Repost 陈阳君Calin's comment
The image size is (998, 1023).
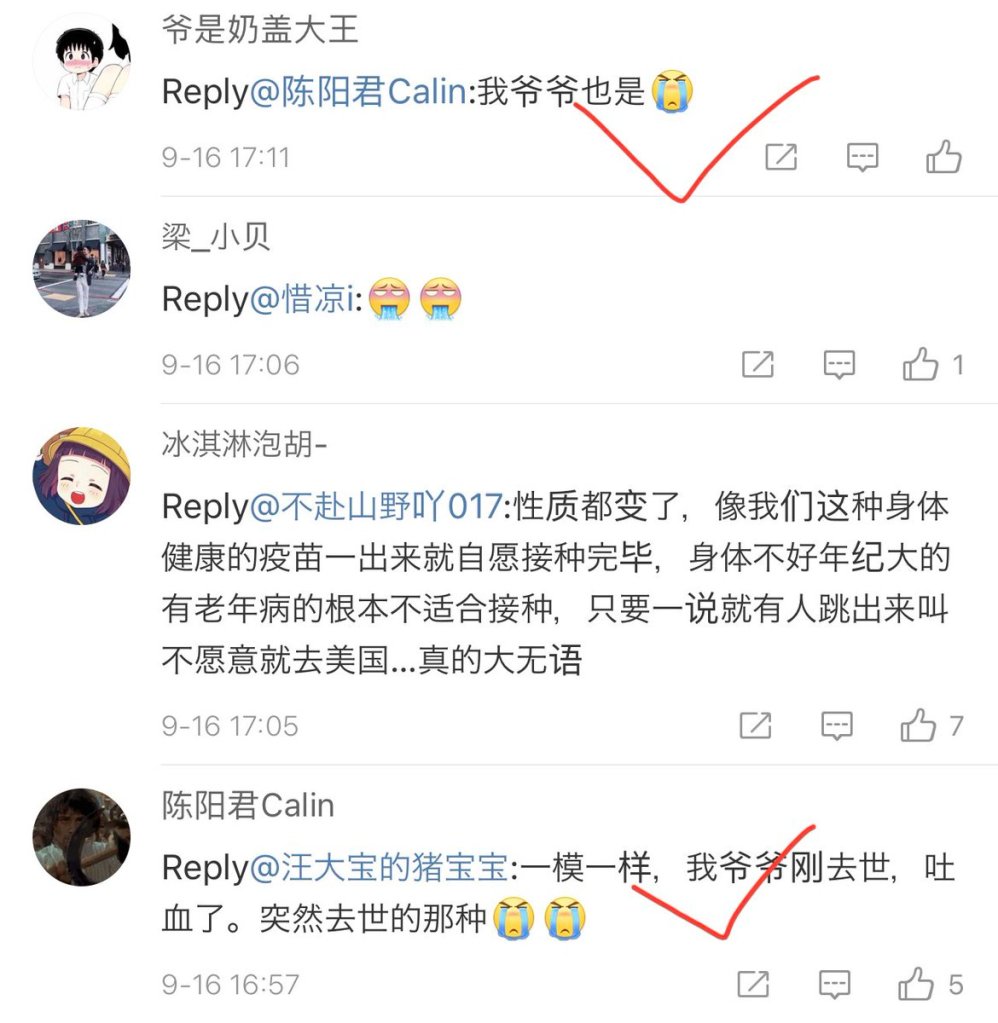(x=753, y=984)
